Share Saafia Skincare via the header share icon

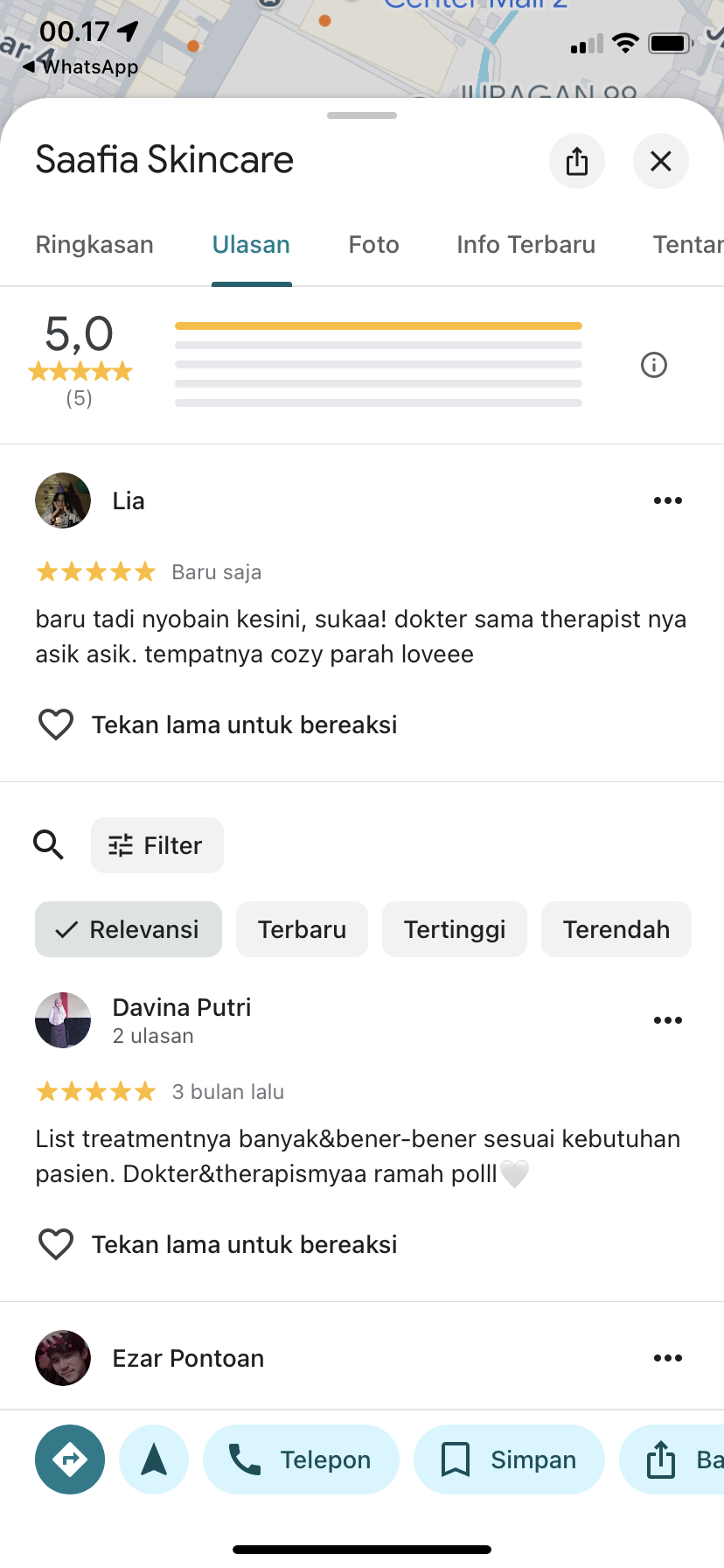[x=577, y=161]
